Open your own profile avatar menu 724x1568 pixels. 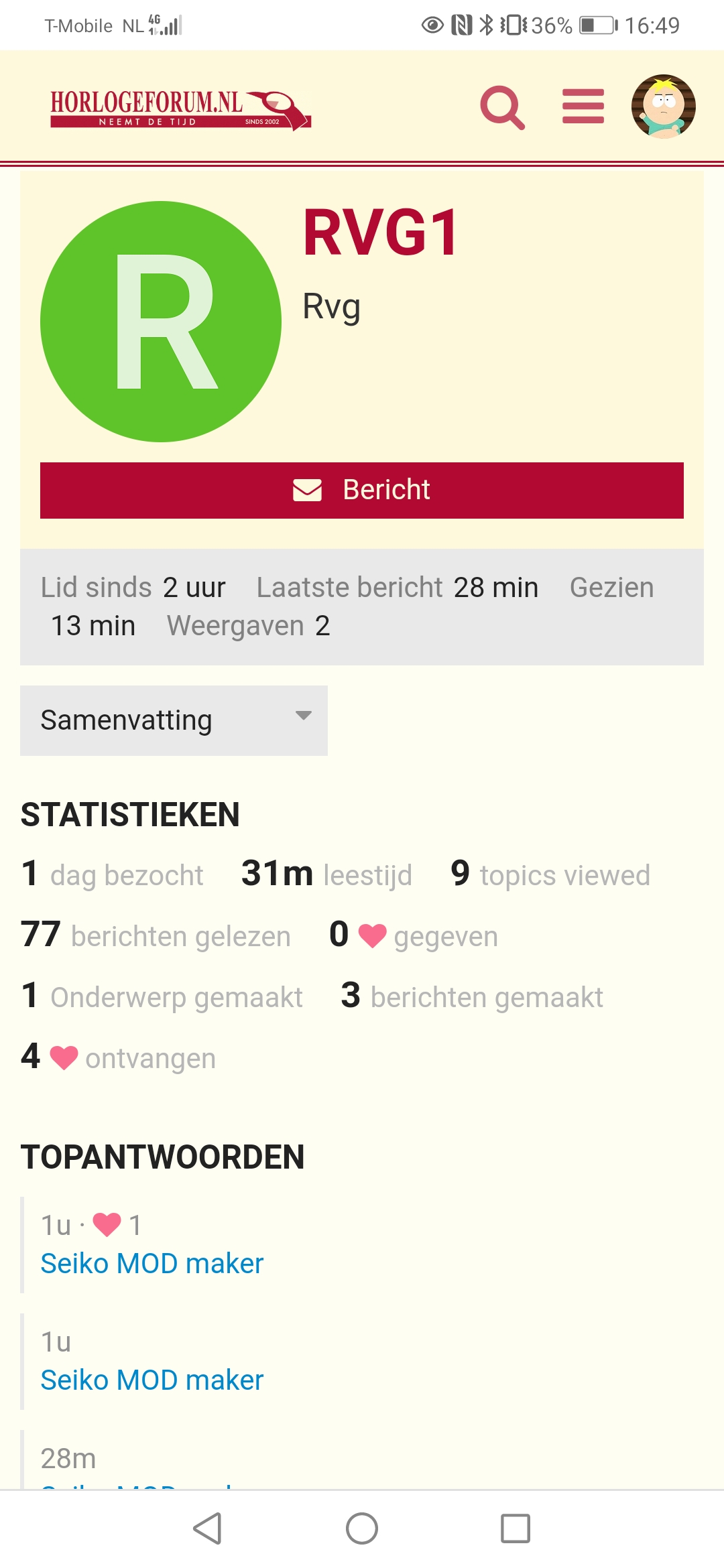[x=663, y=107]
